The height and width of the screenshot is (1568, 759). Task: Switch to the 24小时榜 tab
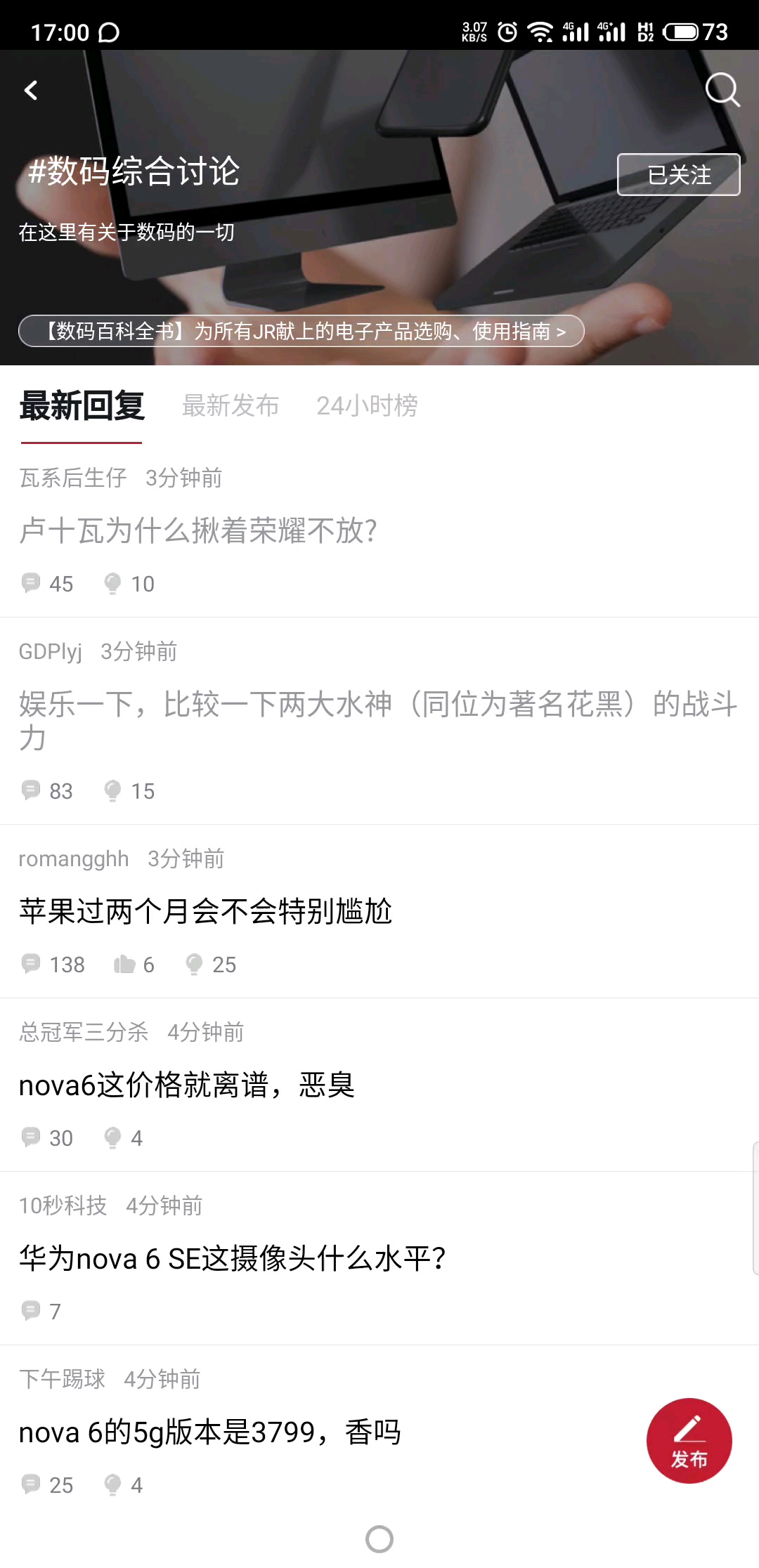point(367,406)
